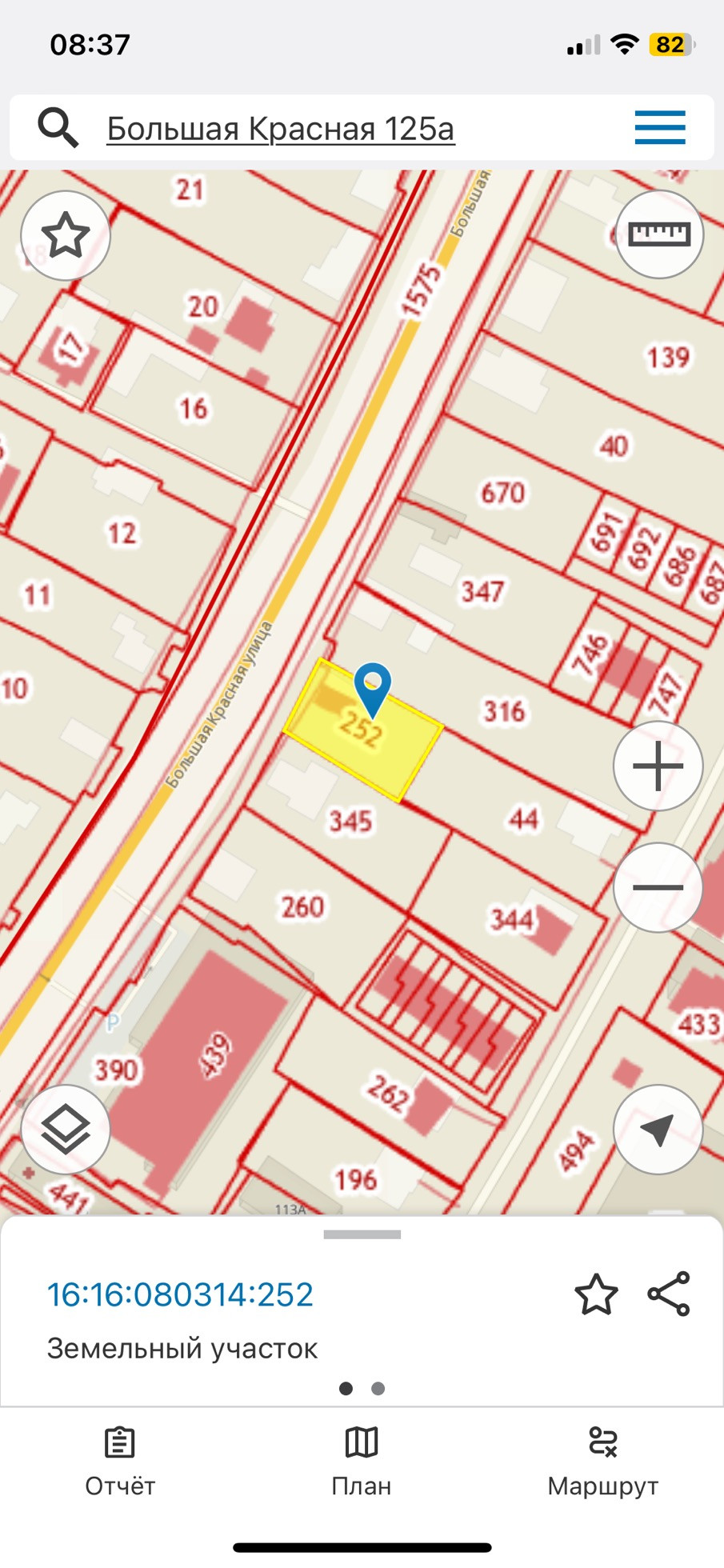Activate the ruler measurement tool
The width and height of the screenshot is (724, 1568).
click(x=659, y=234)
